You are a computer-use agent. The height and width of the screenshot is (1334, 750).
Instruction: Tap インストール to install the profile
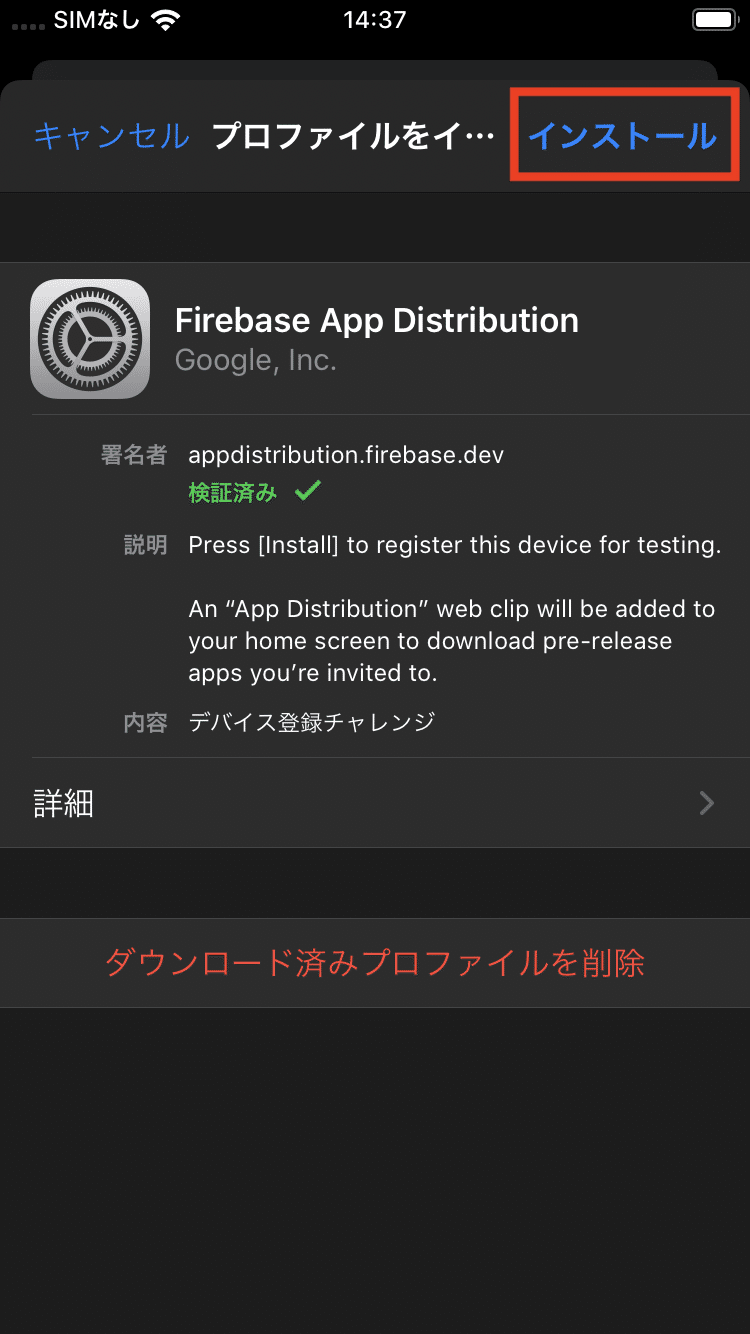(x=622, y=136)
